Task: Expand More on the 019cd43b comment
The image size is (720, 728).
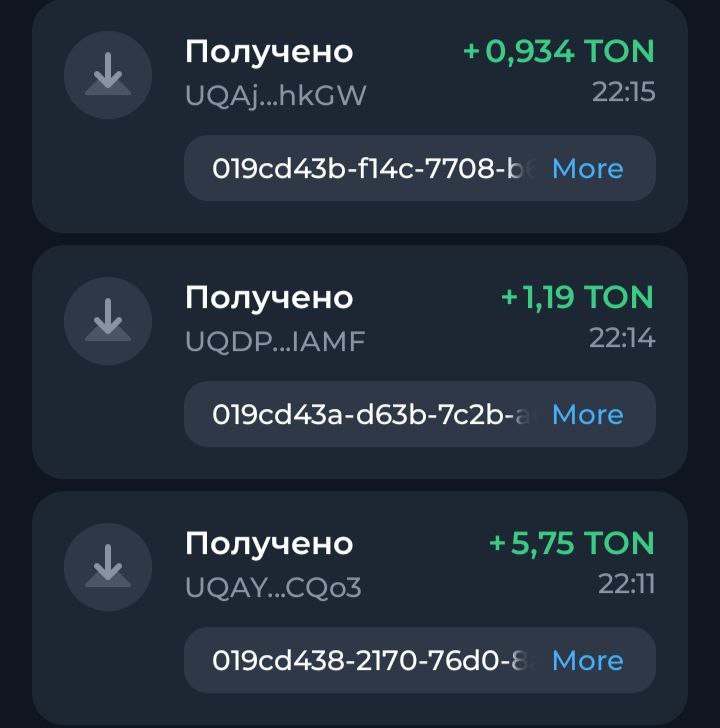Action: click(x=587, y=169)
